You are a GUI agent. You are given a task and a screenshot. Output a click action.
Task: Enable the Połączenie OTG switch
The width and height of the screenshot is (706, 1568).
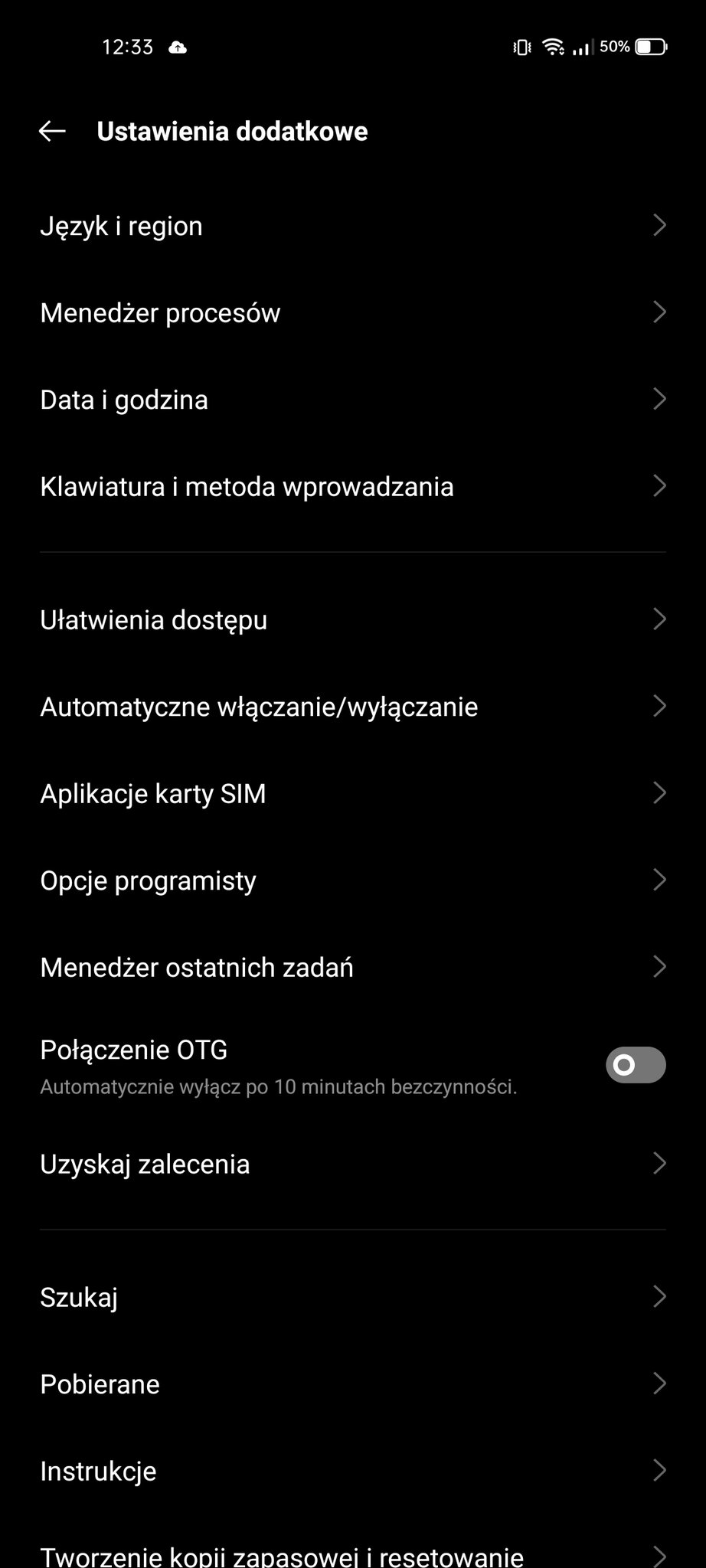636,1065
